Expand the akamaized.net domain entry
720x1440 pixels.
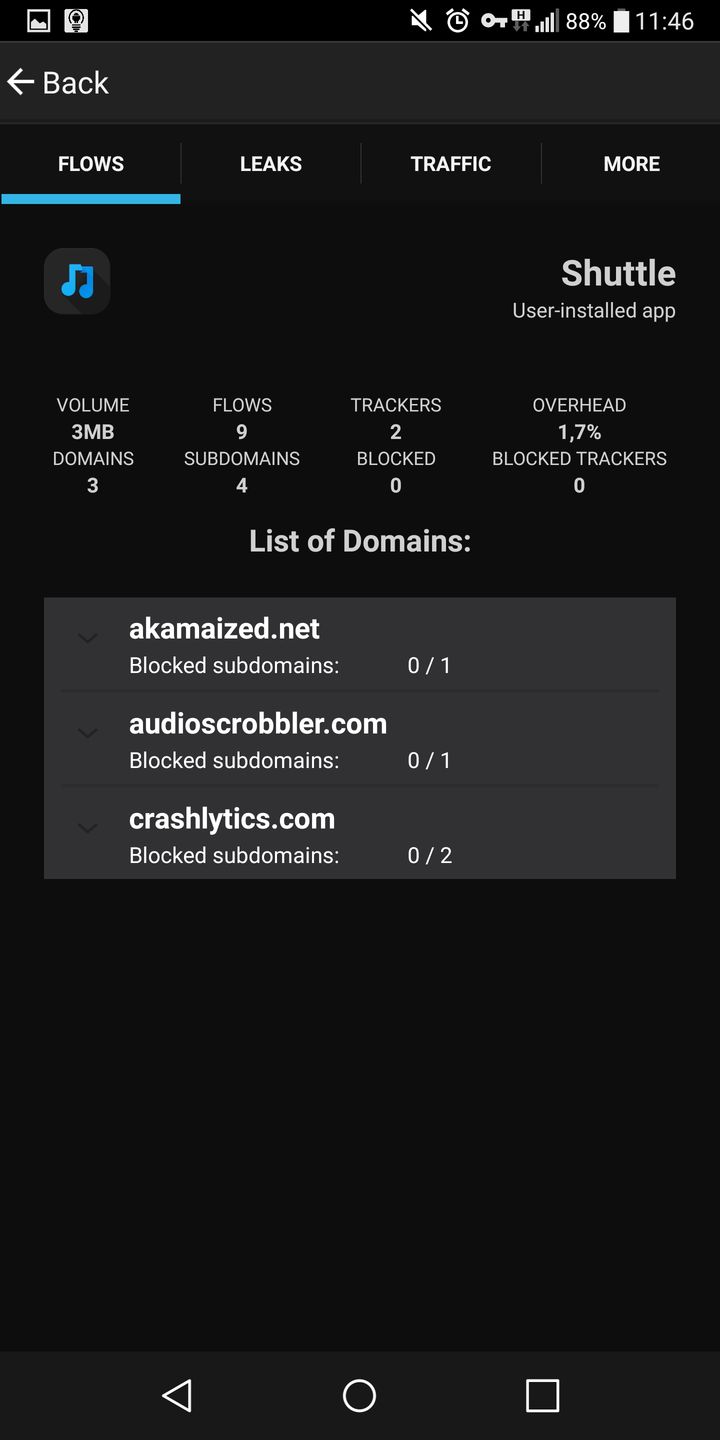(x=88, y=638)
